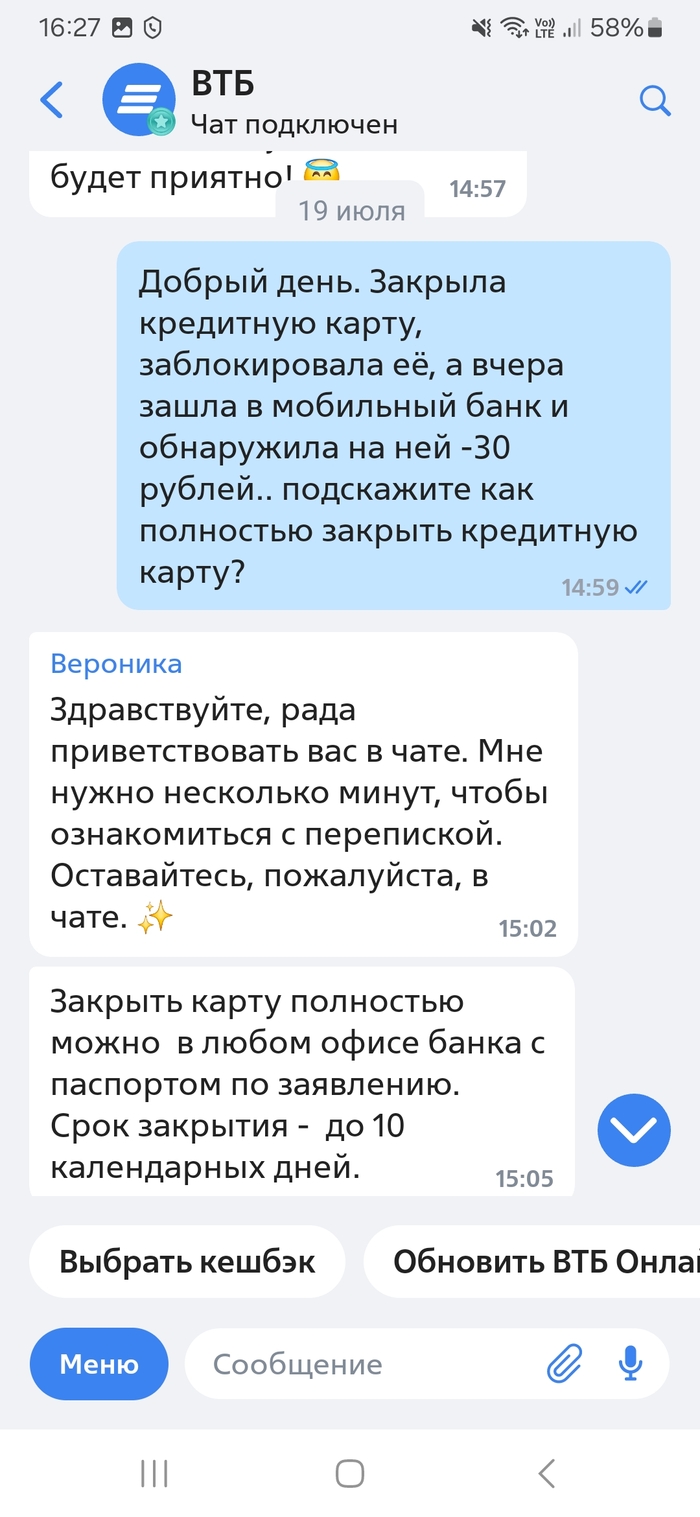The width and height of the screenshot is (700, 1517).
Task: Attach a file with the paperclip
Action: coord(565,1364)
